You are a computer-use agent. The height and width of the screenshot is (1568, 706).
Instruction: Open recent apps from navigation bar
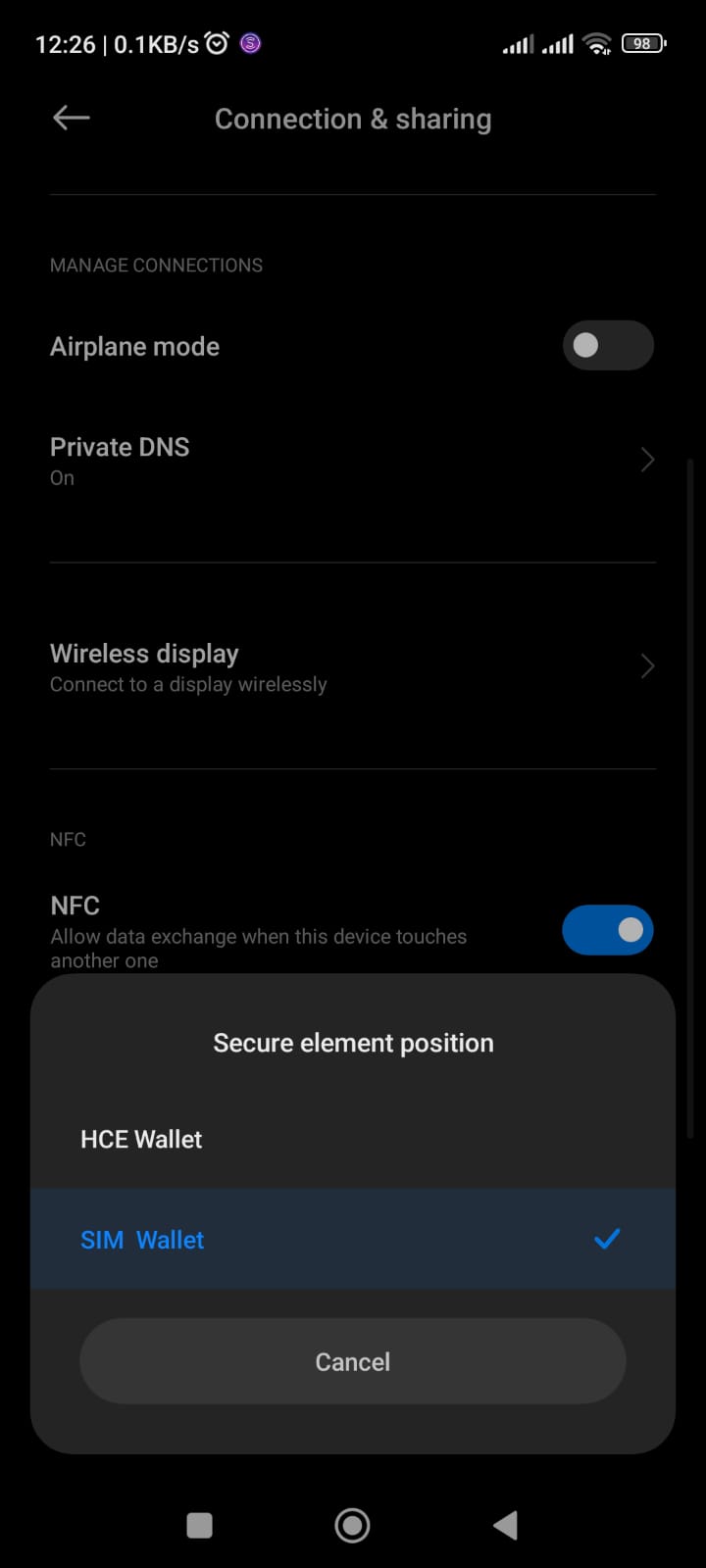click(199, 1525)
